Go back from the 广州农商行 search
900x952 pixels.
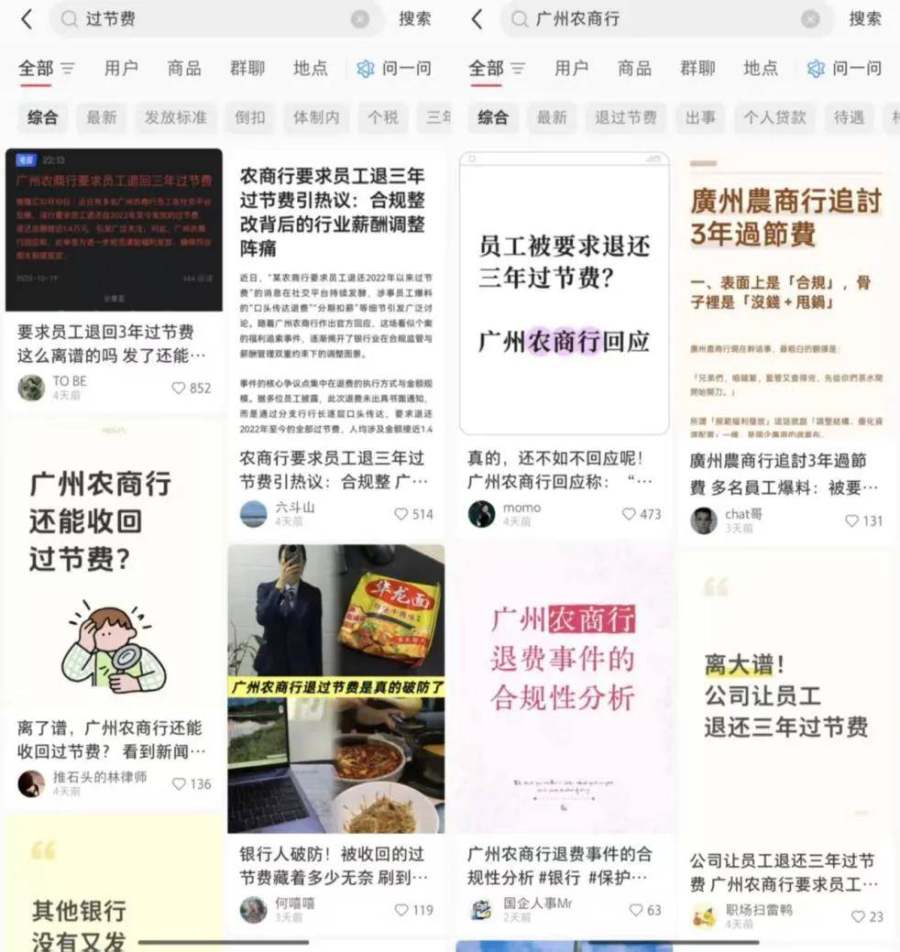point(477,19)
